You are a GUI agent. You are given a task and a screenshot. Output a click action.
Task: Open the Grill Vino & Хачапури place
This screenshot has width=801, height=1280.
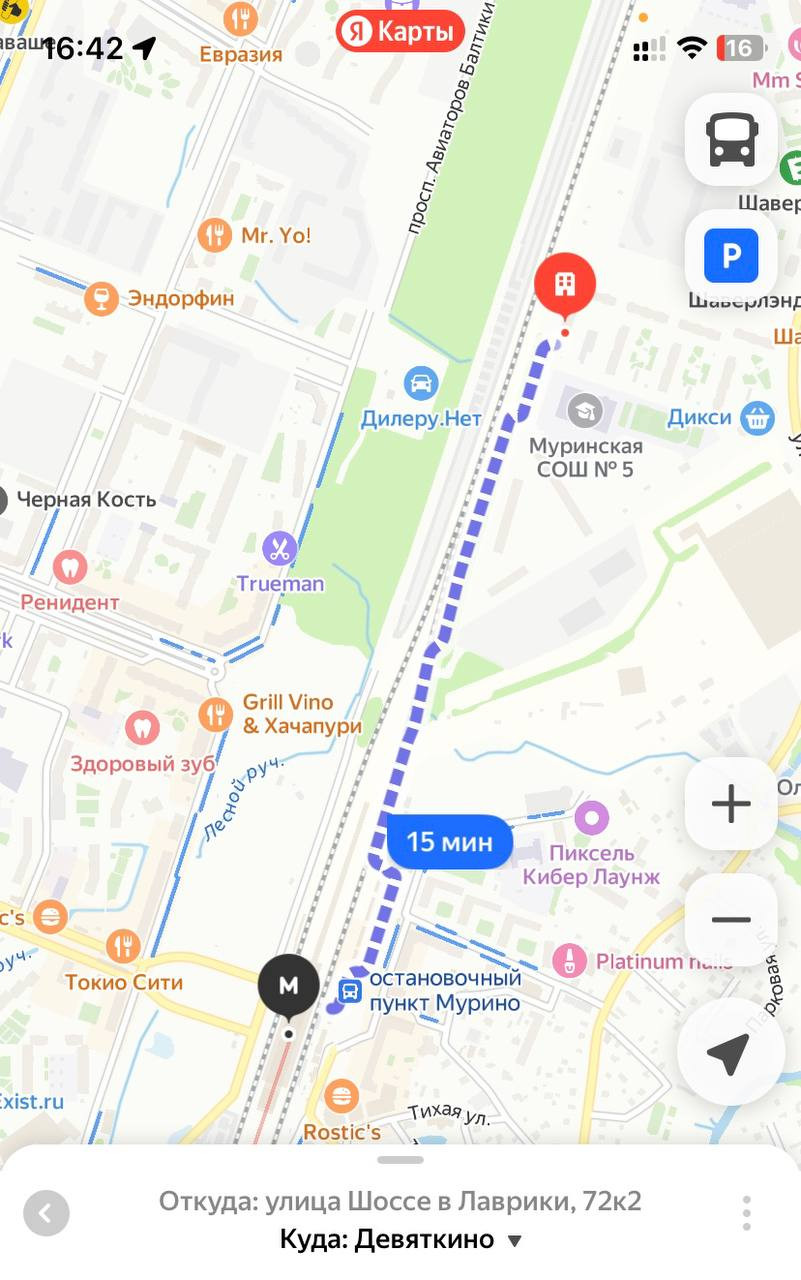pyautogui.click(x=216, y=714)
